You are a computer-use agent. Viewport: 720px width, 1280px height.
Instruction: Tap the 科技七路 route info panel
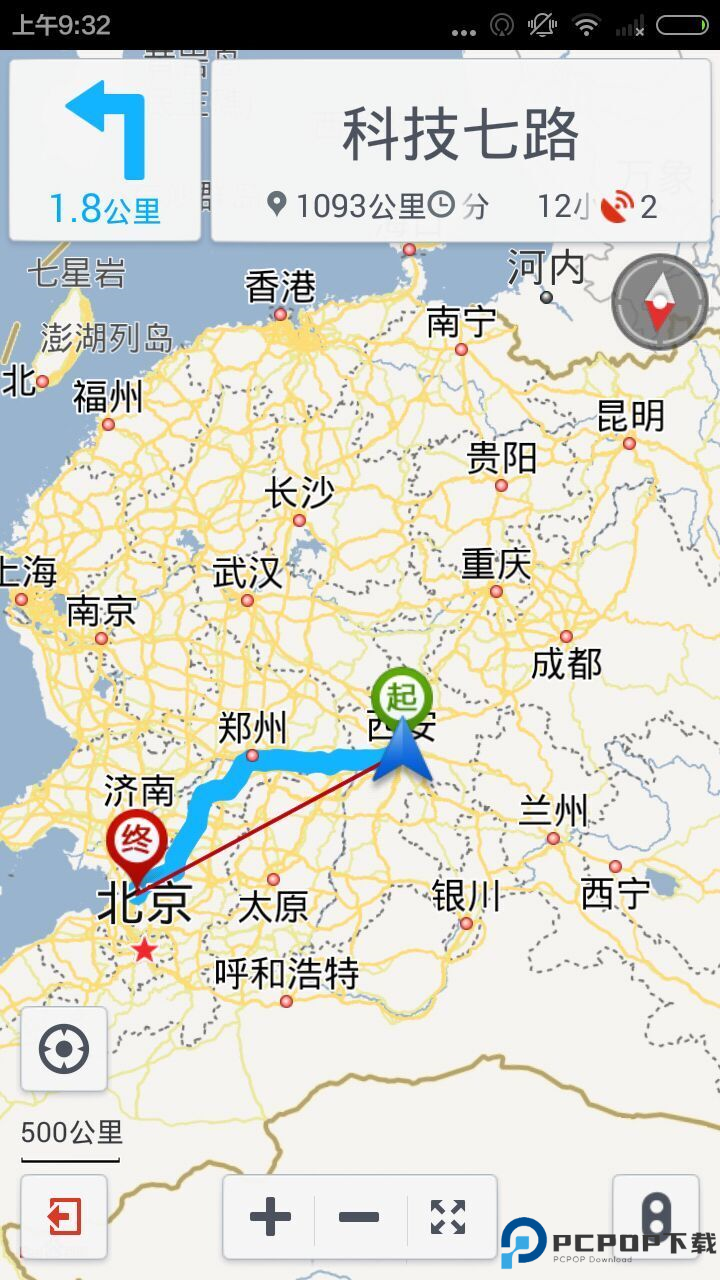(460, 150)
